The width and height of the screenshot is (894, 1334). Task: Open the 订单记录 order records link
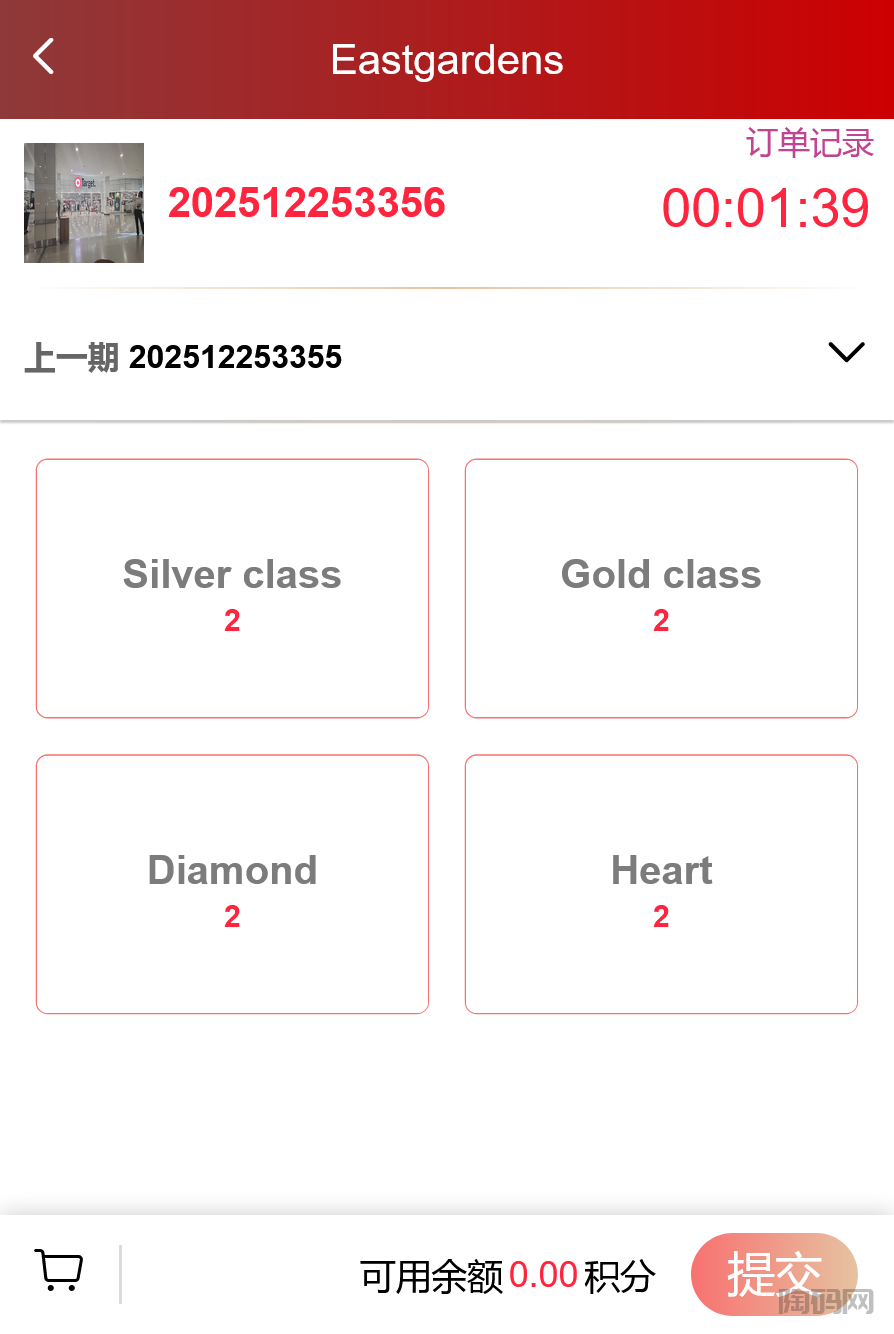809,143
